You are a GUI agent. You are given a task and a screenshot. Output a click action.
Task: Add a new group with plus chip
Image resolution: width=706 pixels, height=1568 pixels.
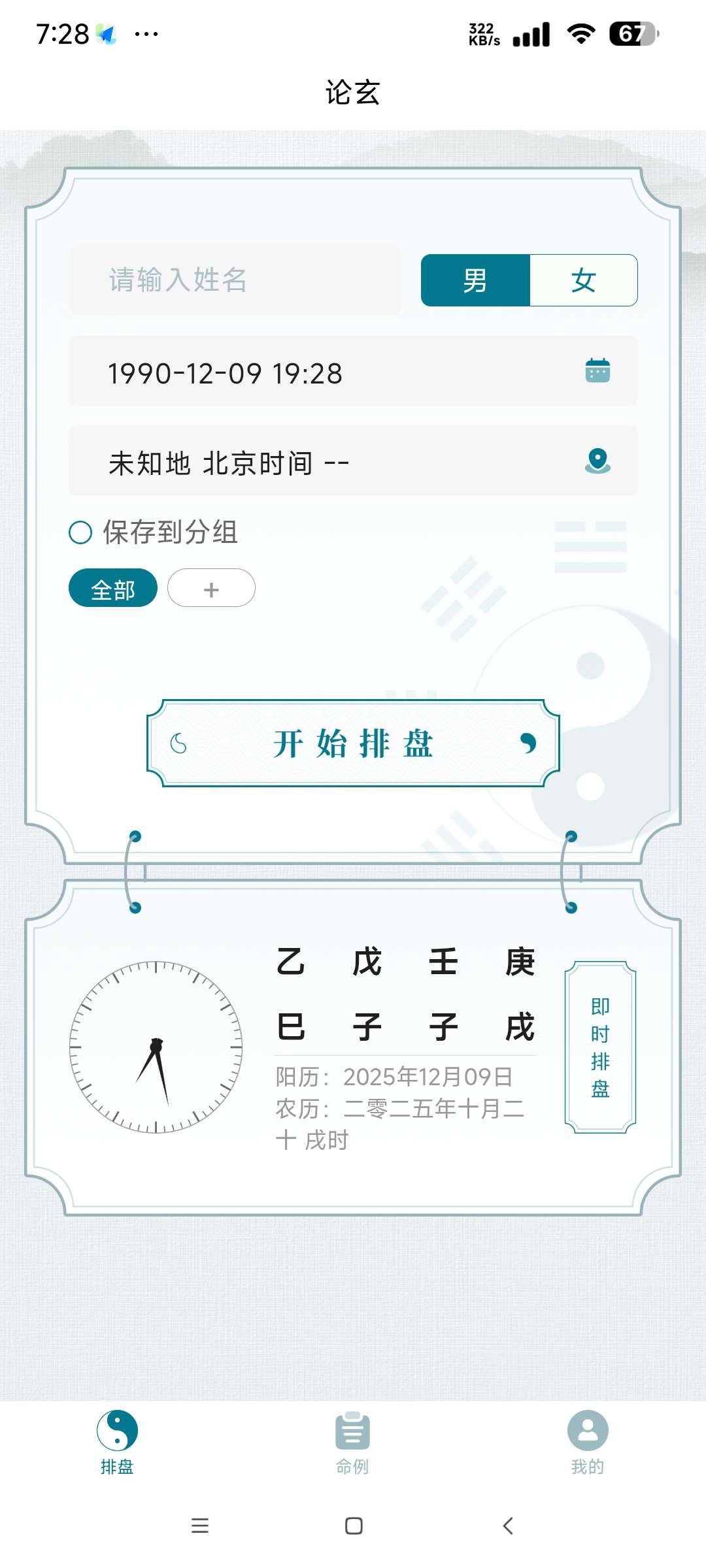211,588
